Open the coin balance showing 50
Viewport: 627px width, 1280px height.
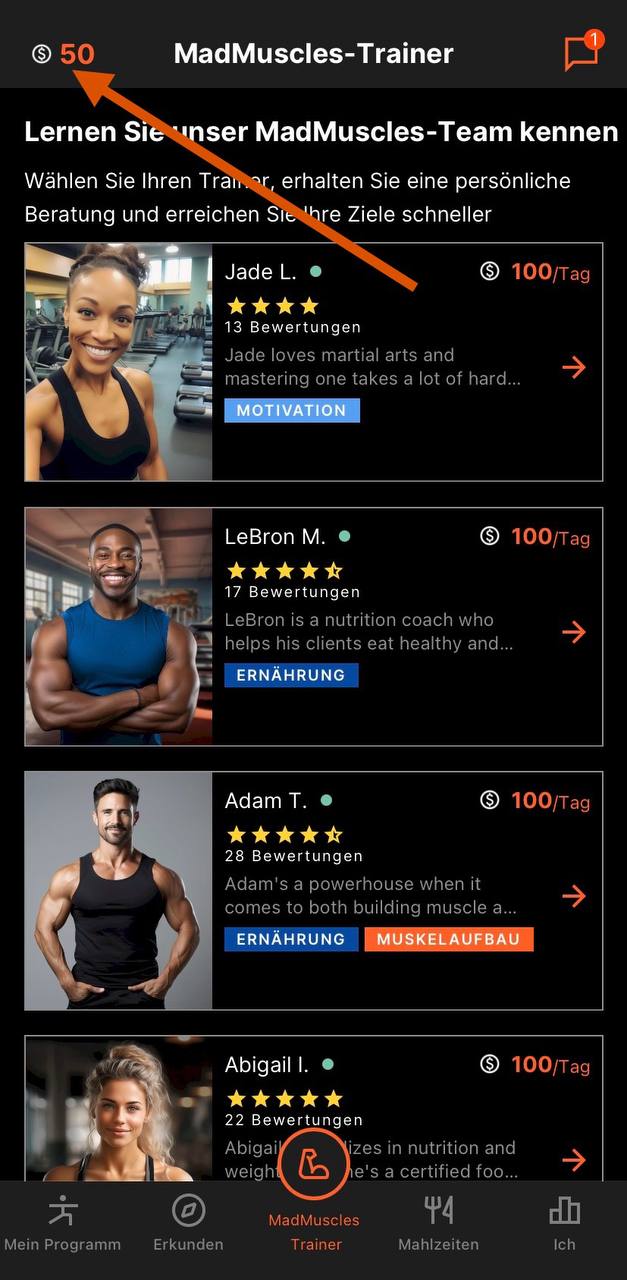[63, 54]
